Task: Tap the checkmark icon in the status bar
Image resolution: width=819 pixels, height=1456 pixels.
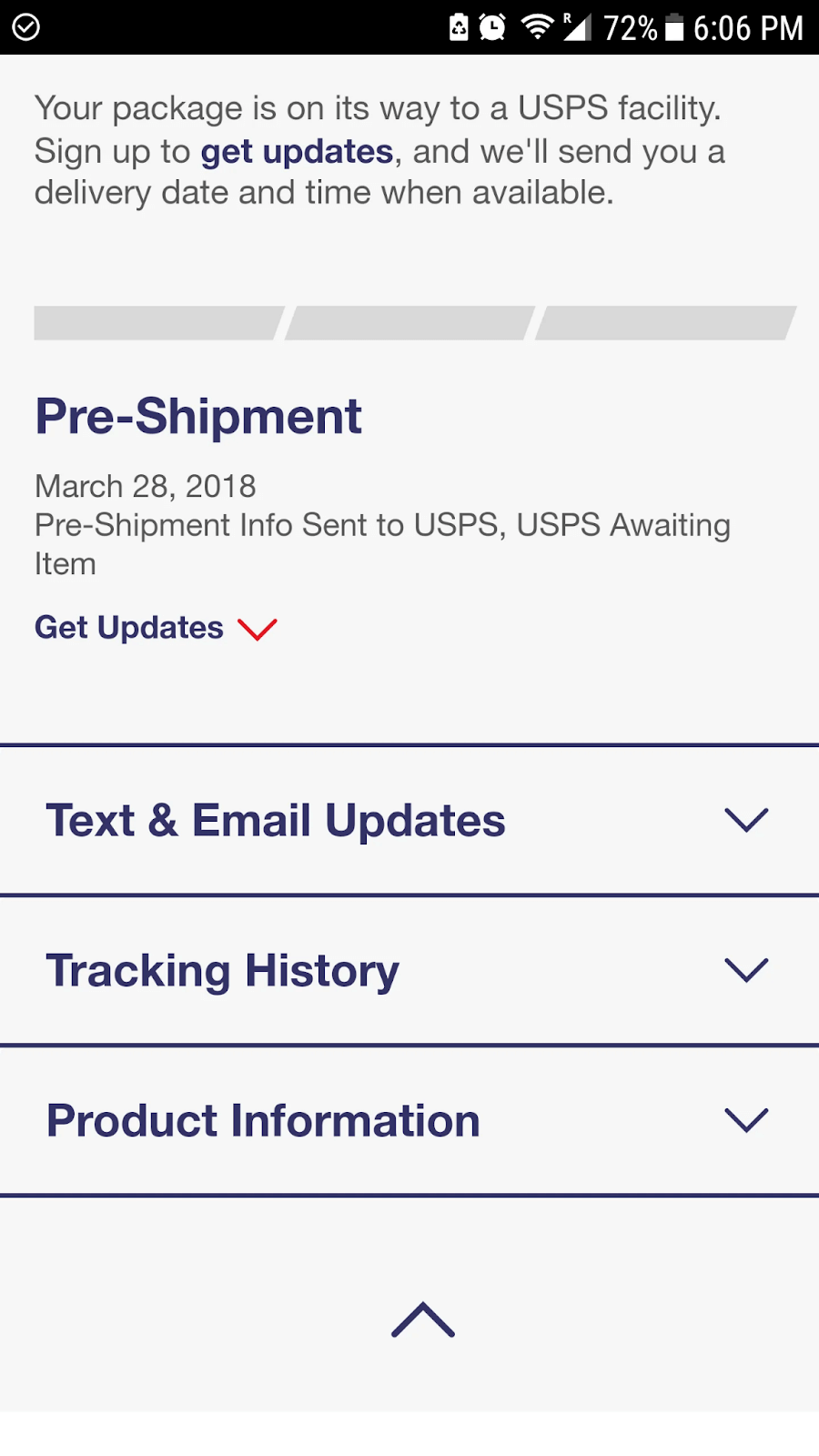Action: 26,26
